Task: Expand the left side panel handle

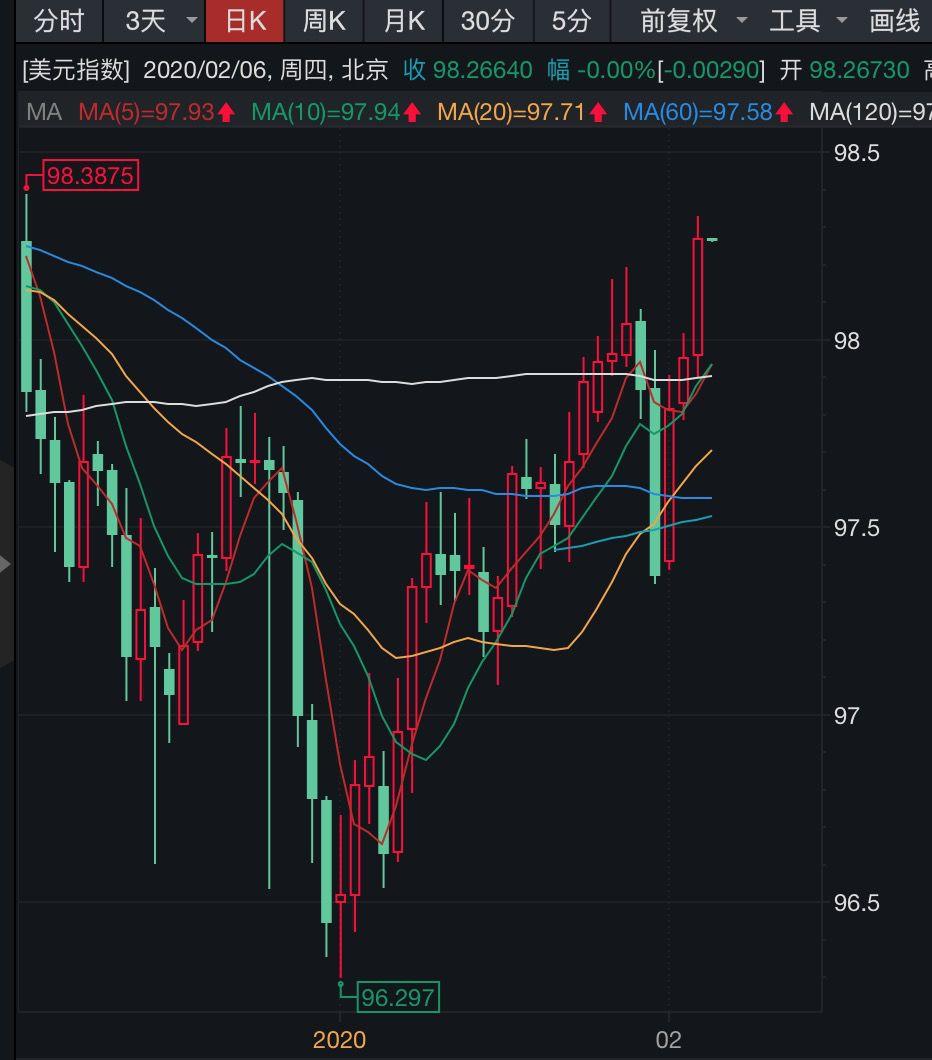Action: (6, 563)
